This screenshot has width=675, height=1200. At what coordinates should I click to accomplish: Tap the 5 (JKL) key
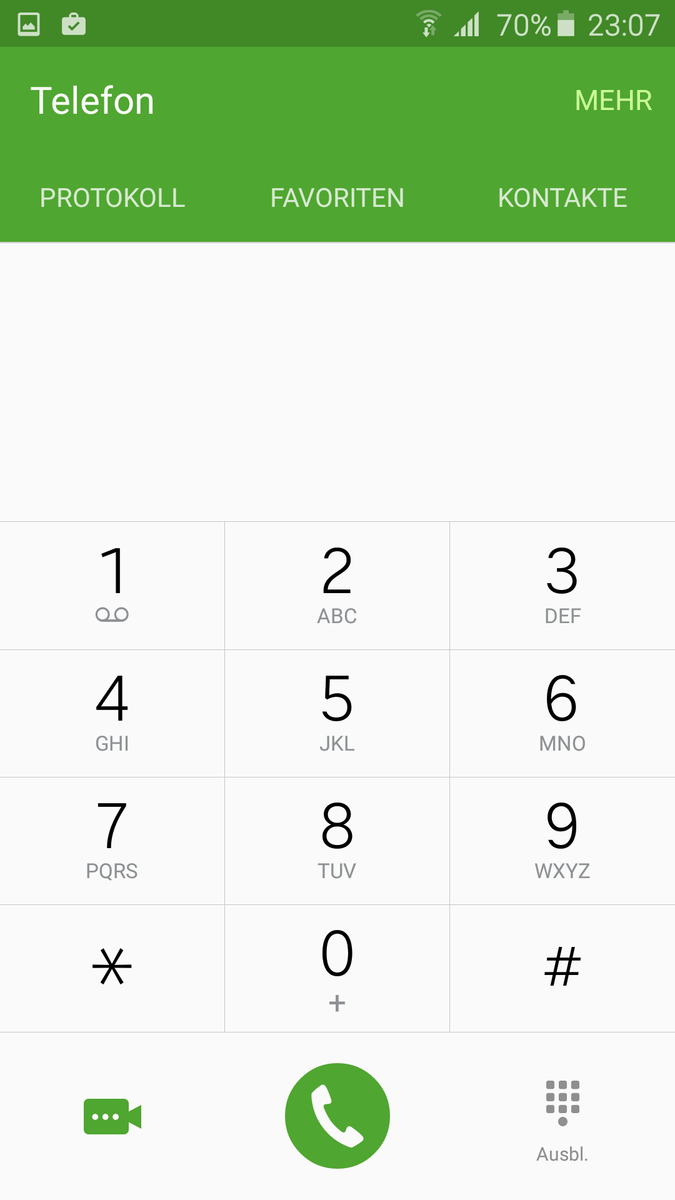(337, 713)
